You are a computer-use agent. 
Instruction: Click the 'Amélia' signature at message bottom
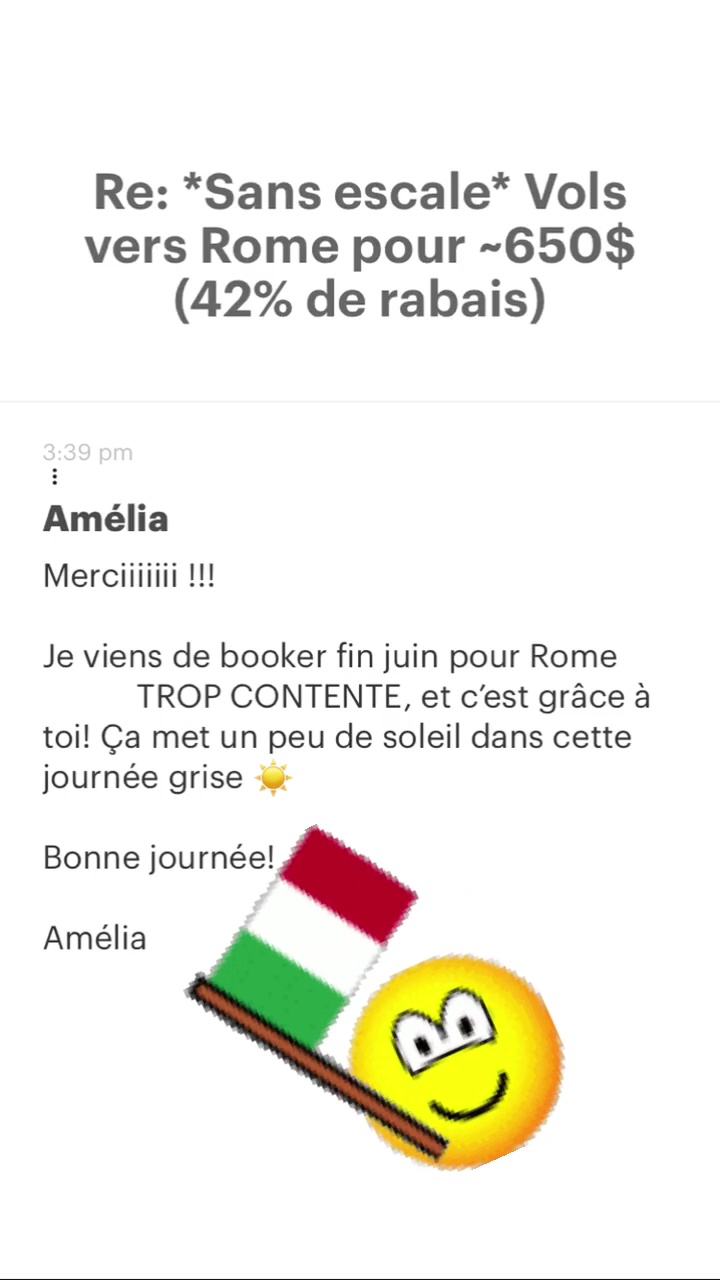coord(94,937)
